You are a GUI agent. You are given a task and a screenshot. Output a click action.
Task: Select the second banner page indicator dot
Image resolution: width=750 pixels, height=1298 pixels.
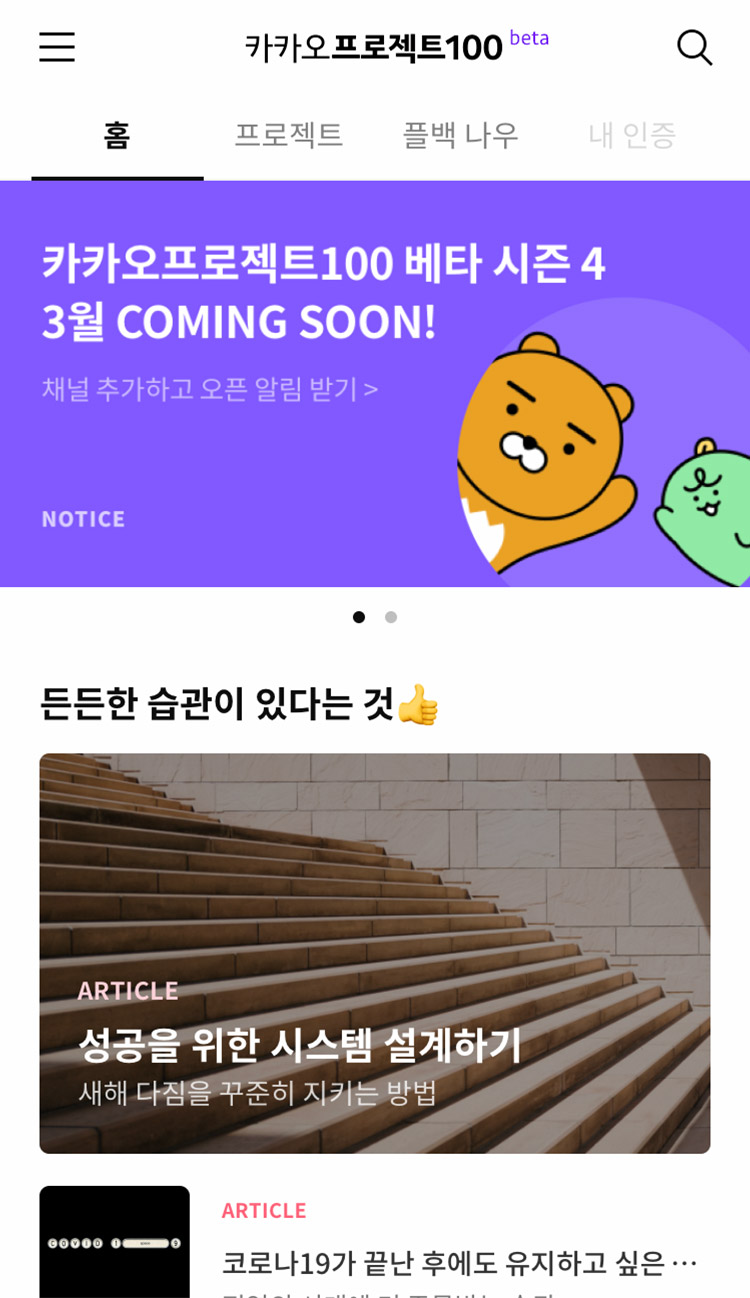(x=391, y=617)
